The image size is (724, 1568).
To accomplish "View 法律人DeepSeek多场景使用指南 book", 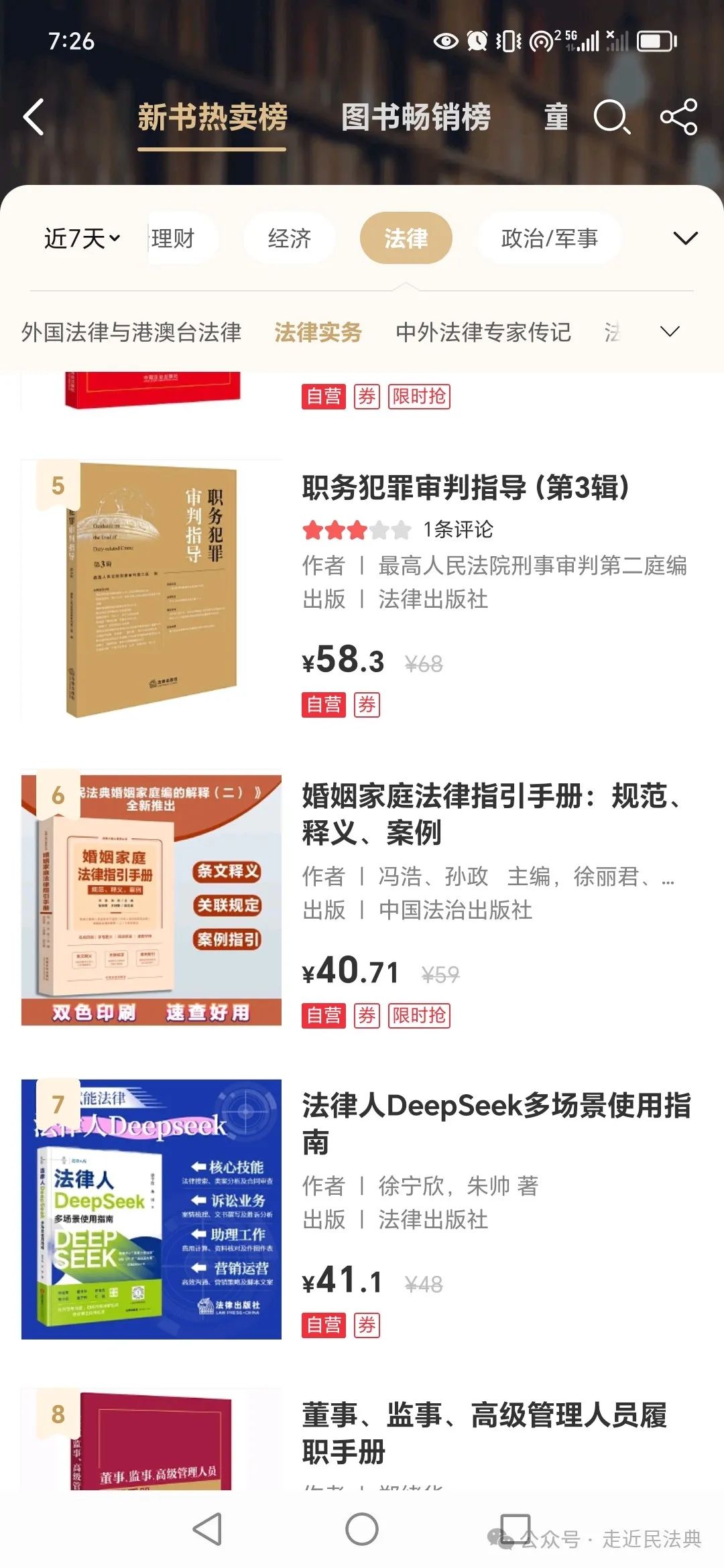I will (496, 1124).
